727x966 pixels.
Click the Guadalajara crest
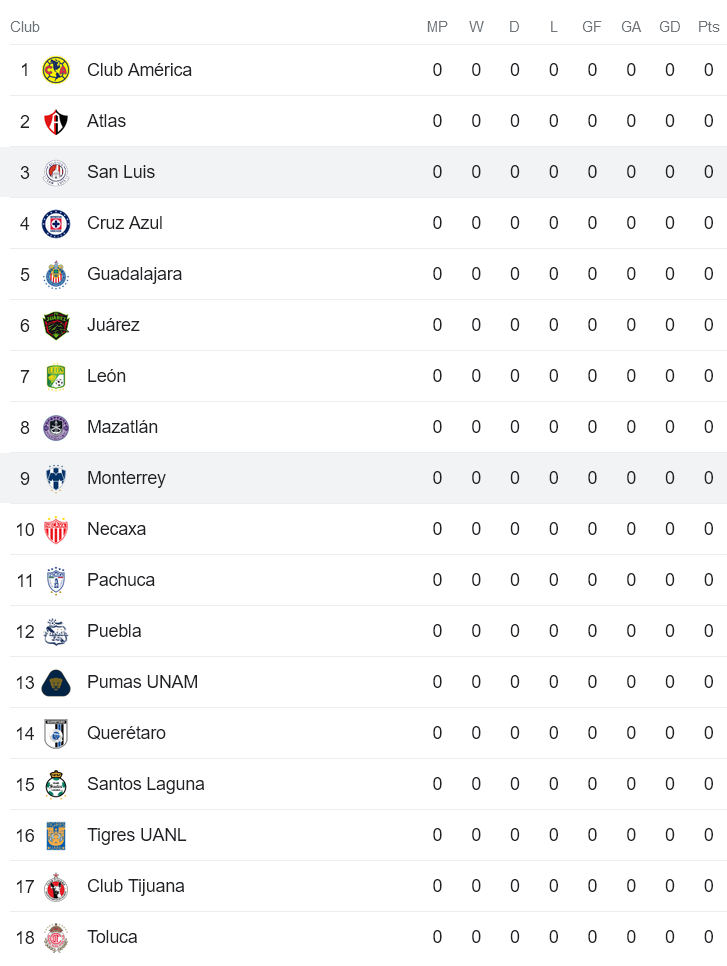(57, 273)
